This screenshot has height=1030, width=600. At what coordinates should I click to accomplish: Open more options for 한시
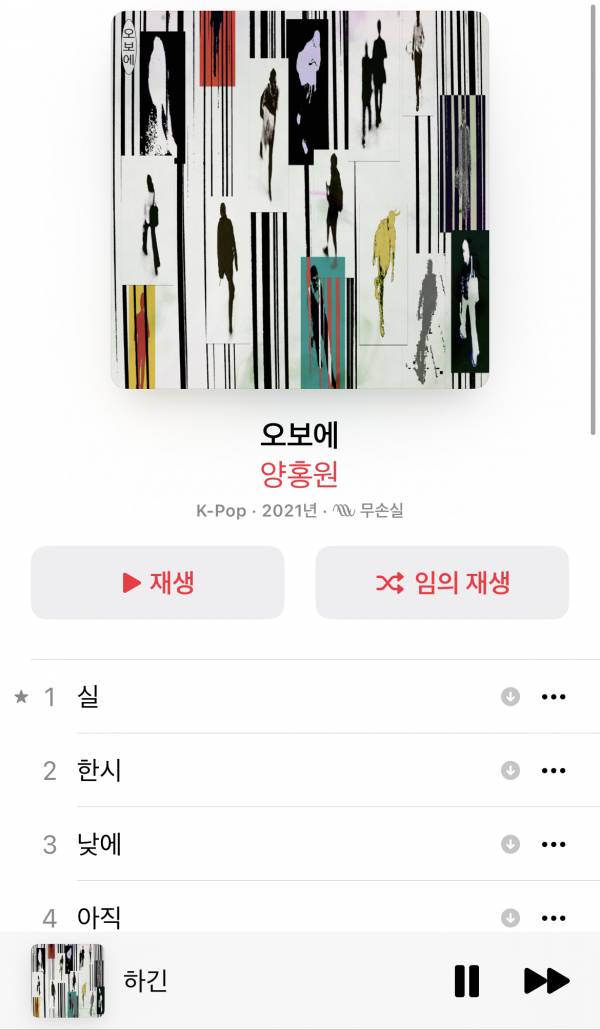click(x=553, y=771)
